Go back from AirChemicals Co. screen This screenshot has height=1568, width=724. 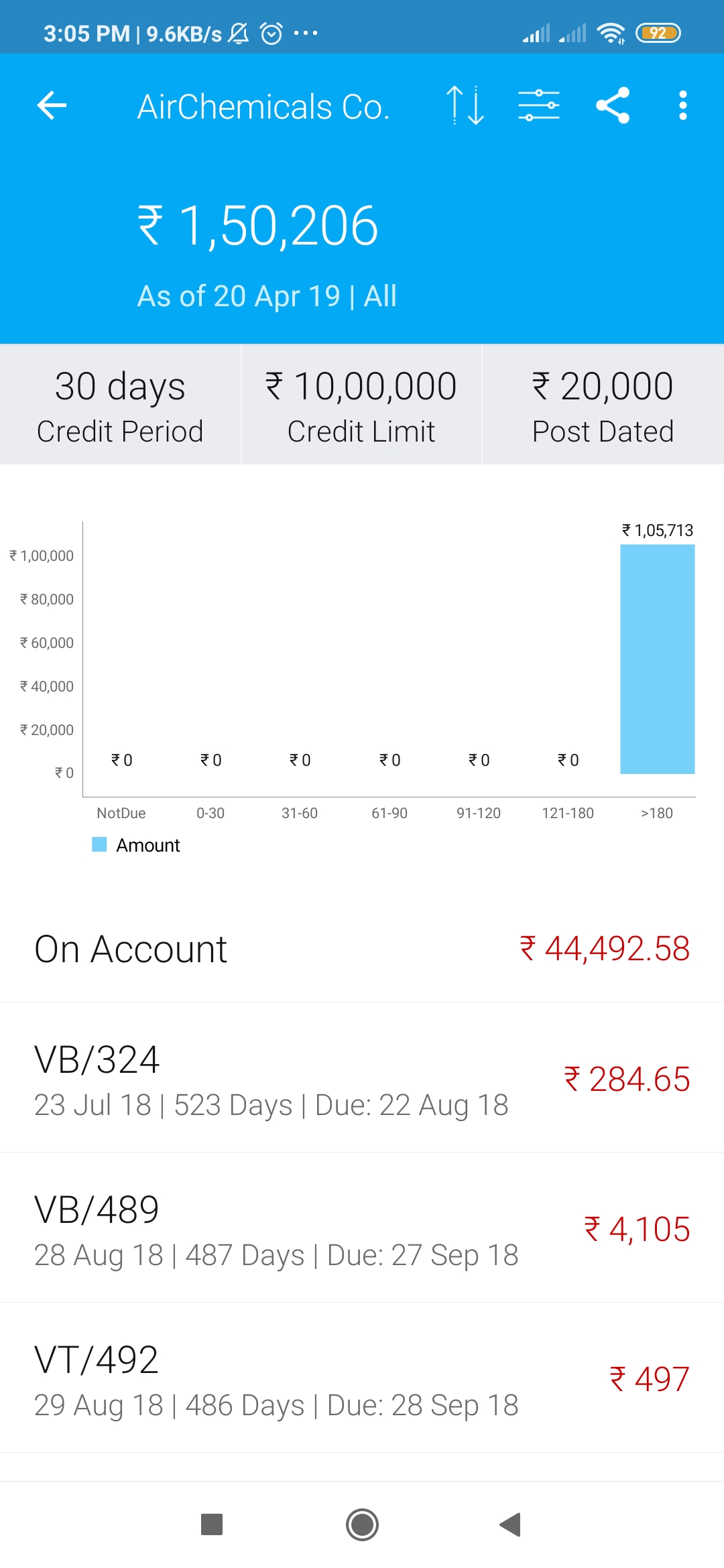tap(52, 105)
